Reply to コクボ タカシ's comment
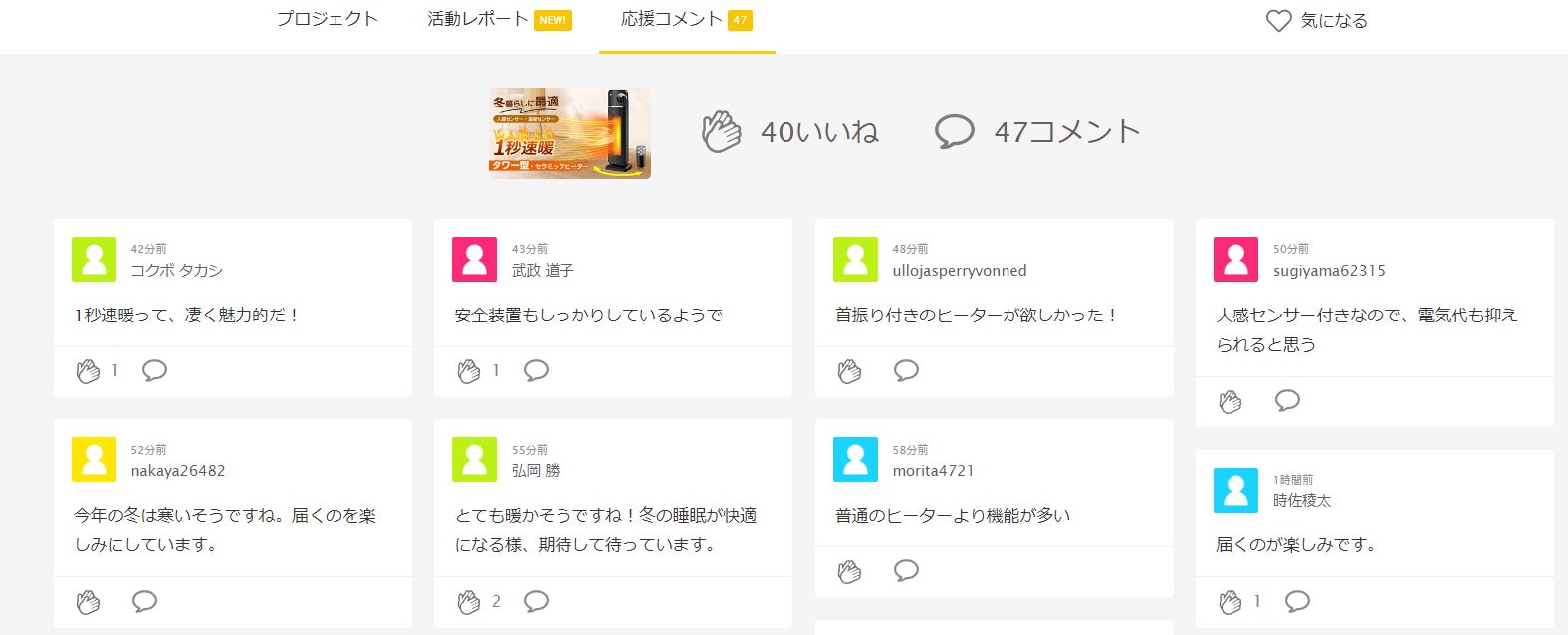The height and width of the screenshot is (635, 1568). click(x=154, y=371)
